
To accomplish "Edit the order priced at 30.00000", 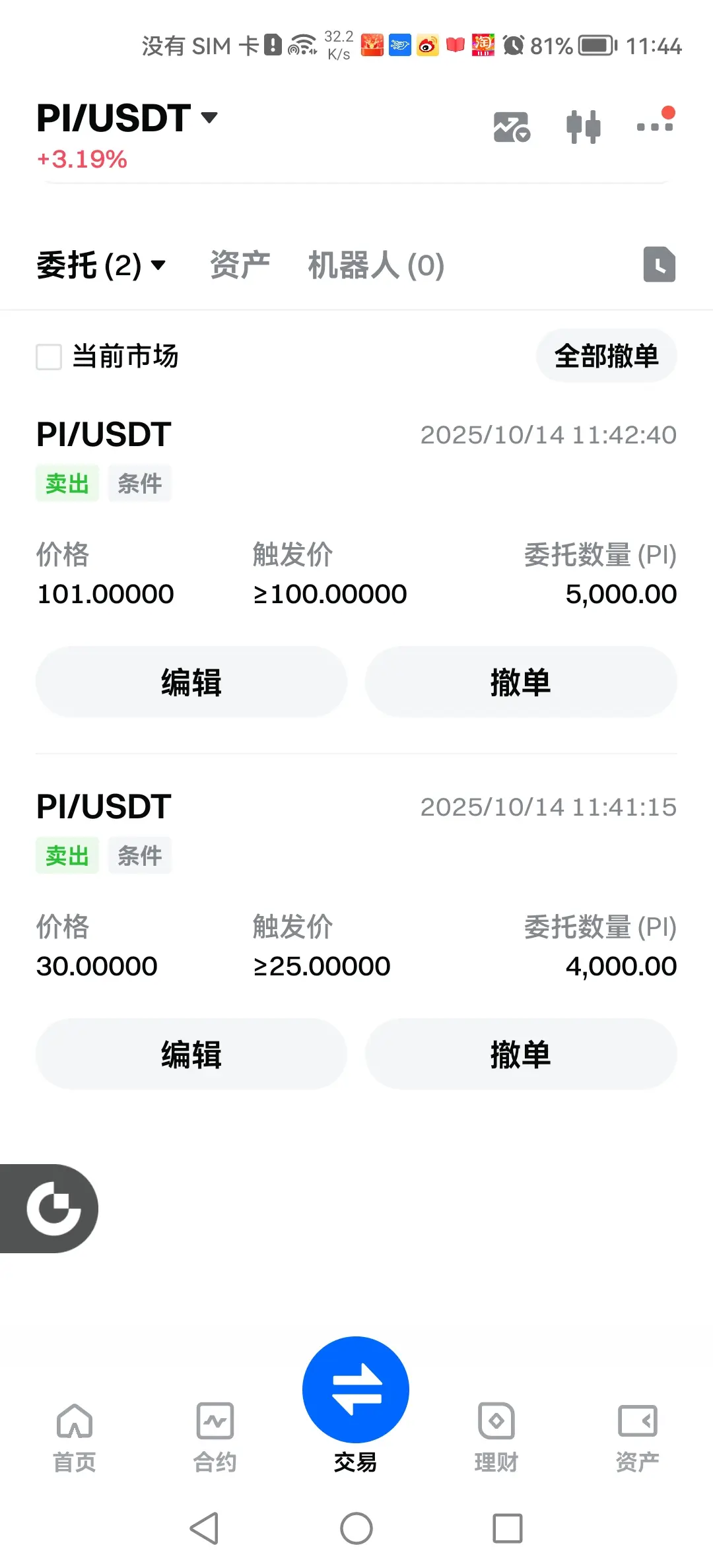I will [191, 1054].
